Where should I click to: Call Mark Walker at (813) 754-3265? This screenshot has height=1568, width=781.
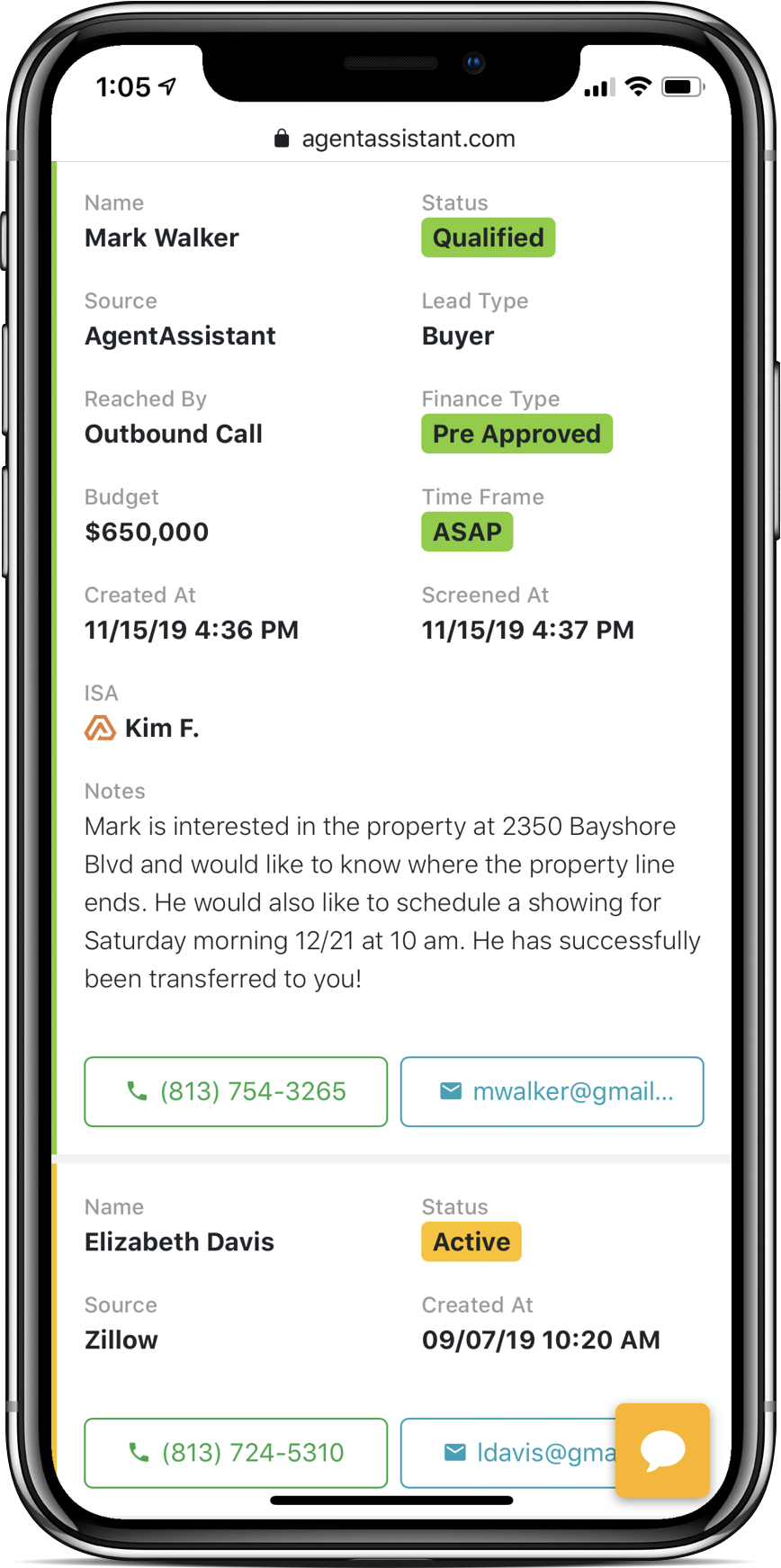236,1091
